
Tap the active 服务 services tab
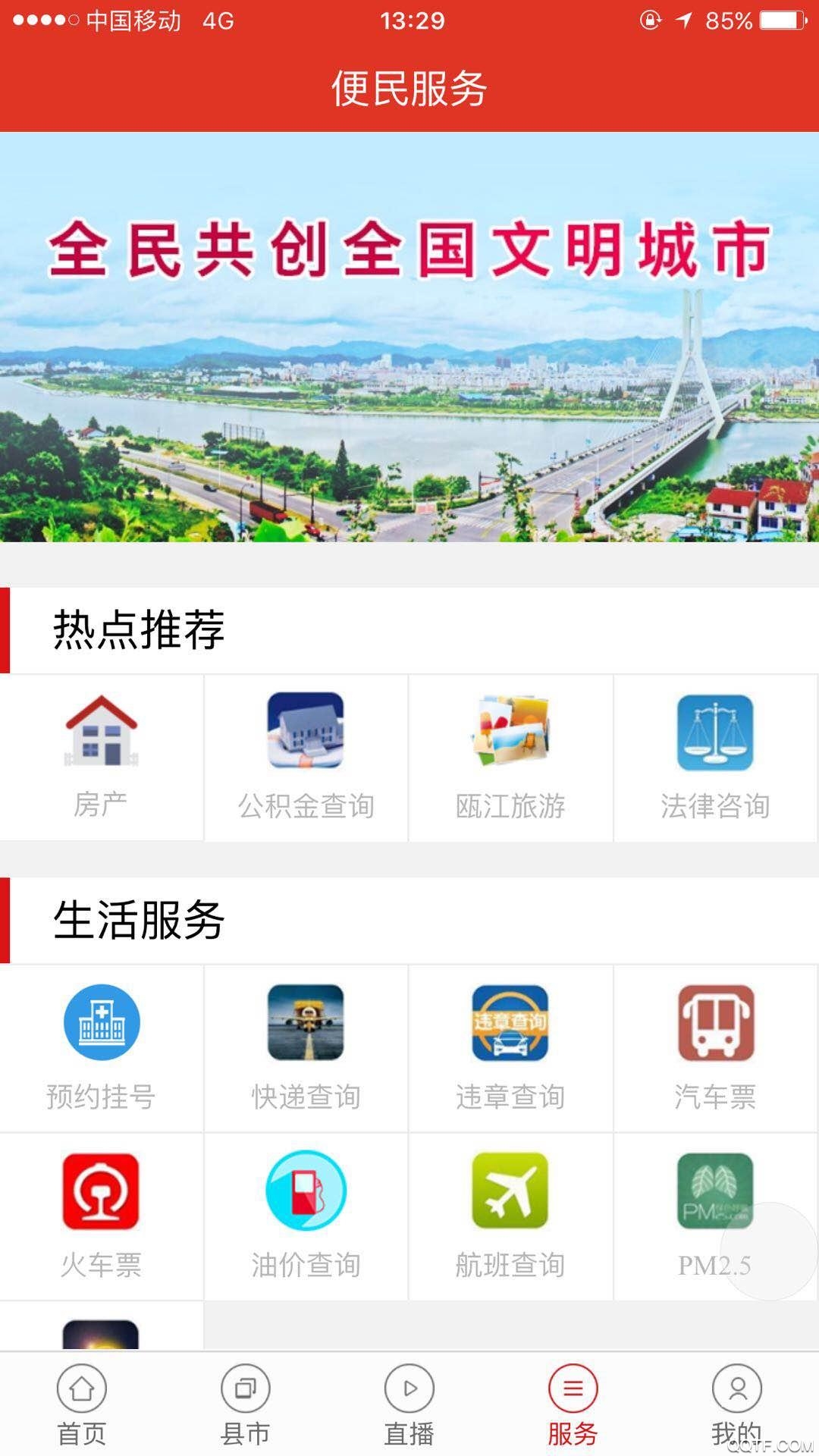[x=573, y=1403]
